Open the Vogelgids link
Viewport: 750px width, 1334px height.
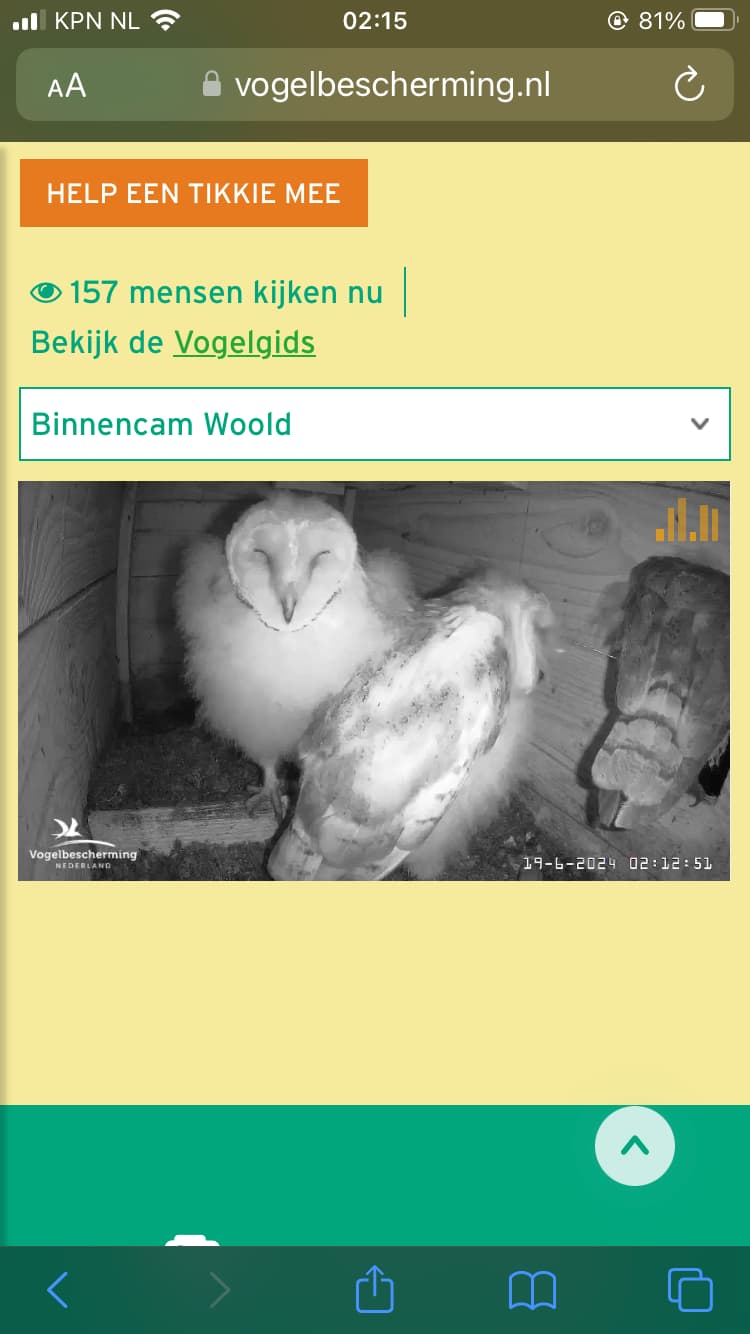click(x=244, y=343)
